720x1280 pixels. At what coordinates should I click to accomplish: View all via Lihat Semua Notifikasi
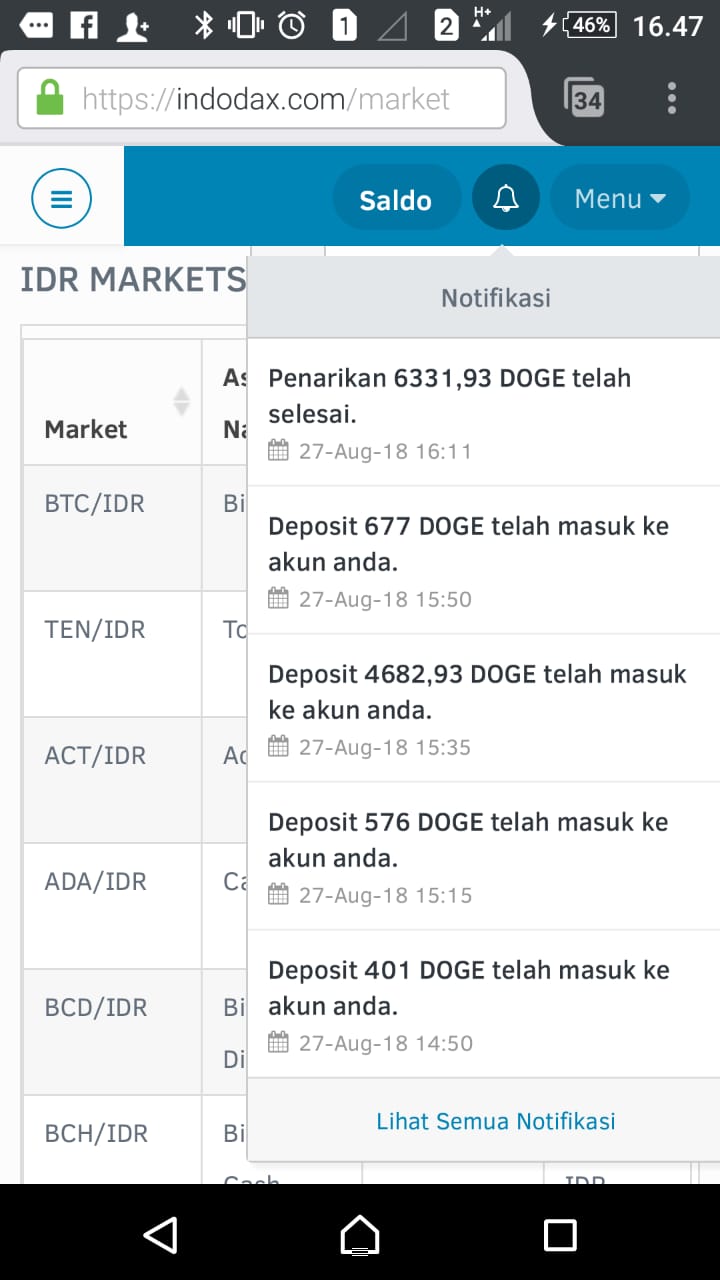[x=496, y=1121]
